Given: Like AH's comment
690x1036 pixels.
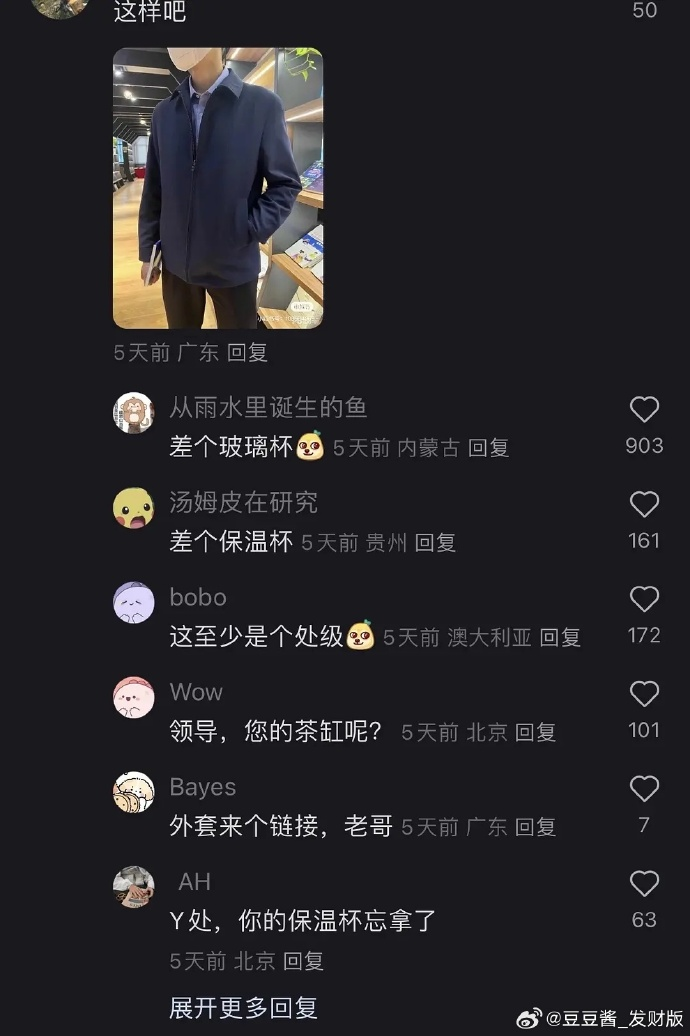Looking at the screenshot, I should pos(644,884).
